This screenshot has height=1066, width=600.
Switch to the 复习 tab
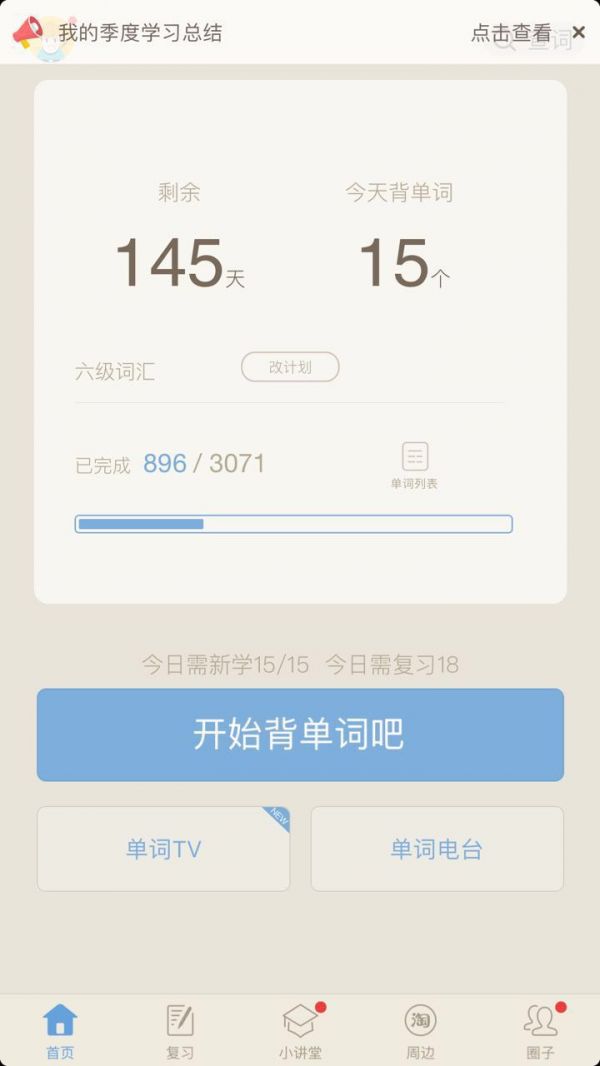[180, 1030]
